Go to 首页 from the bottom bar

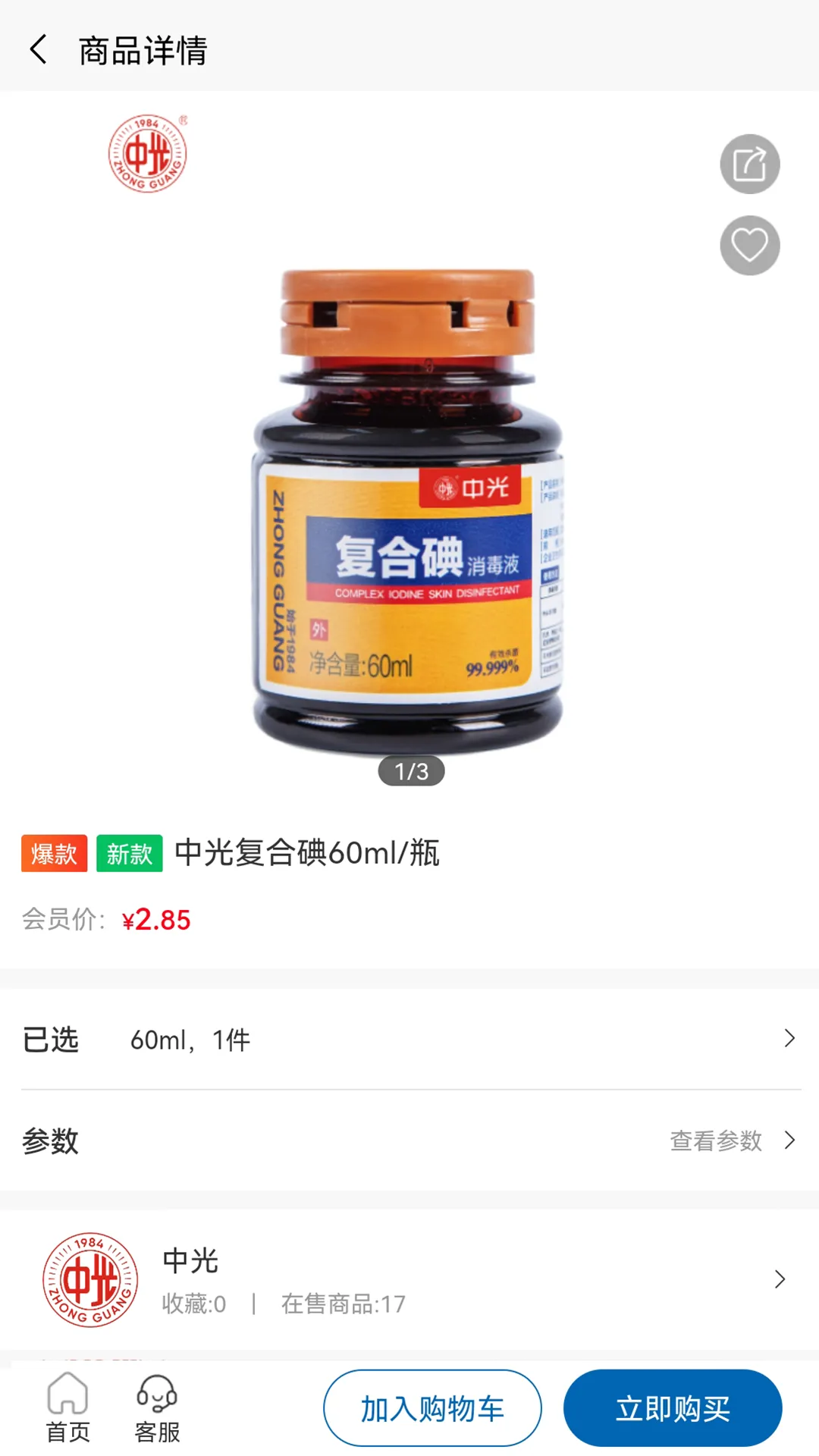coord(67,1409)
